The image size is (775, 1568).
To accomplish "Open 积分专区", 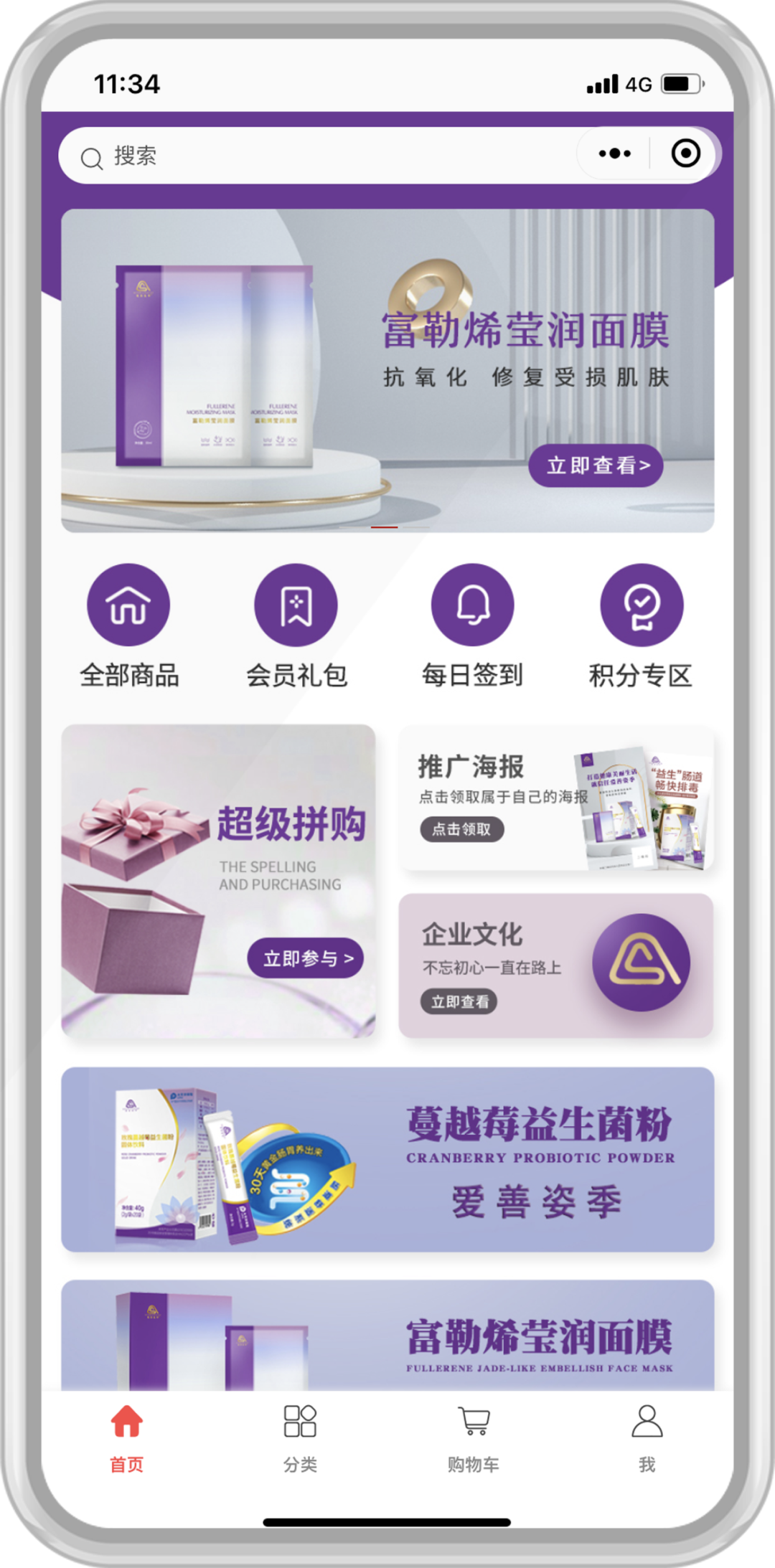I will (x=641, y=624).
